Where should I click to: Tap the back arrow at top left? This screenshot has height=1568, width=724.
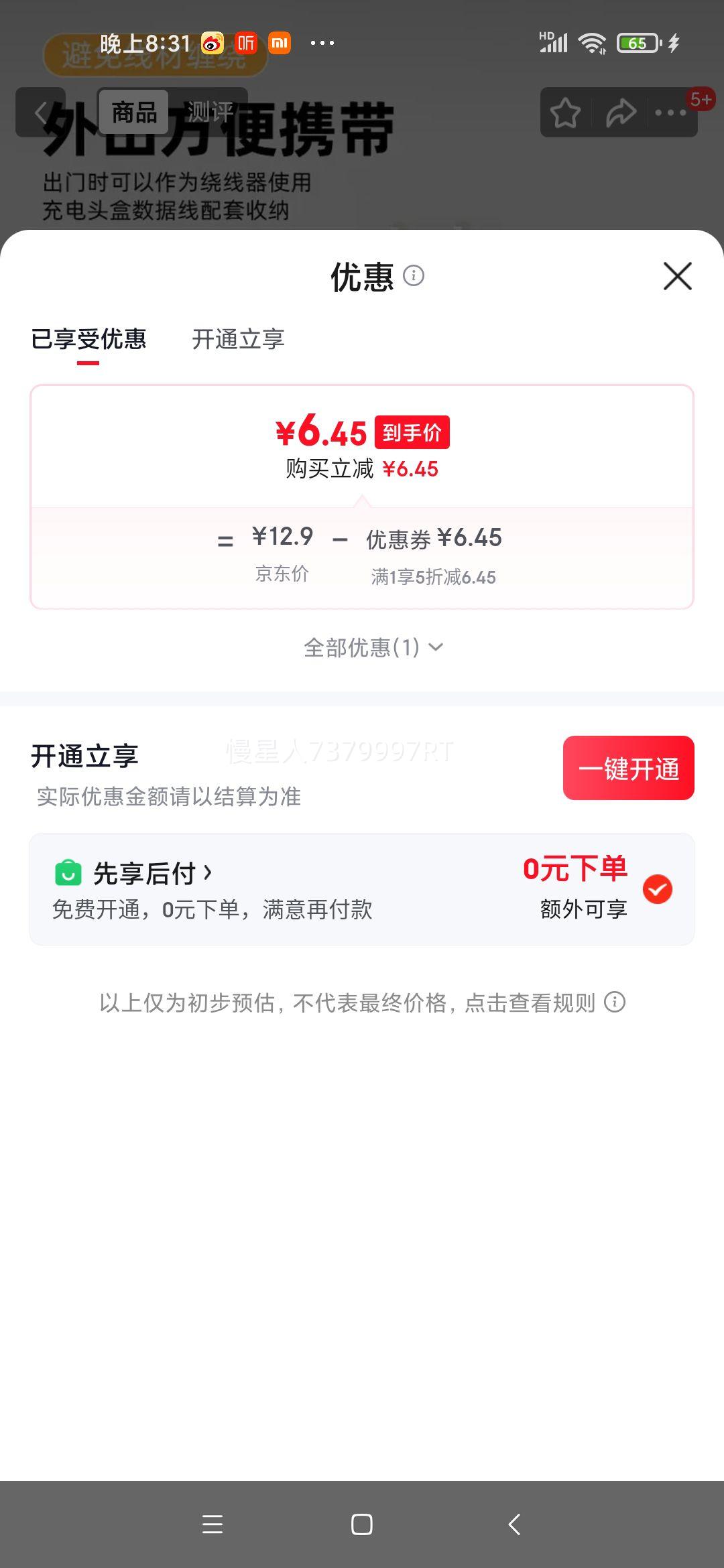tap(40, 112)
